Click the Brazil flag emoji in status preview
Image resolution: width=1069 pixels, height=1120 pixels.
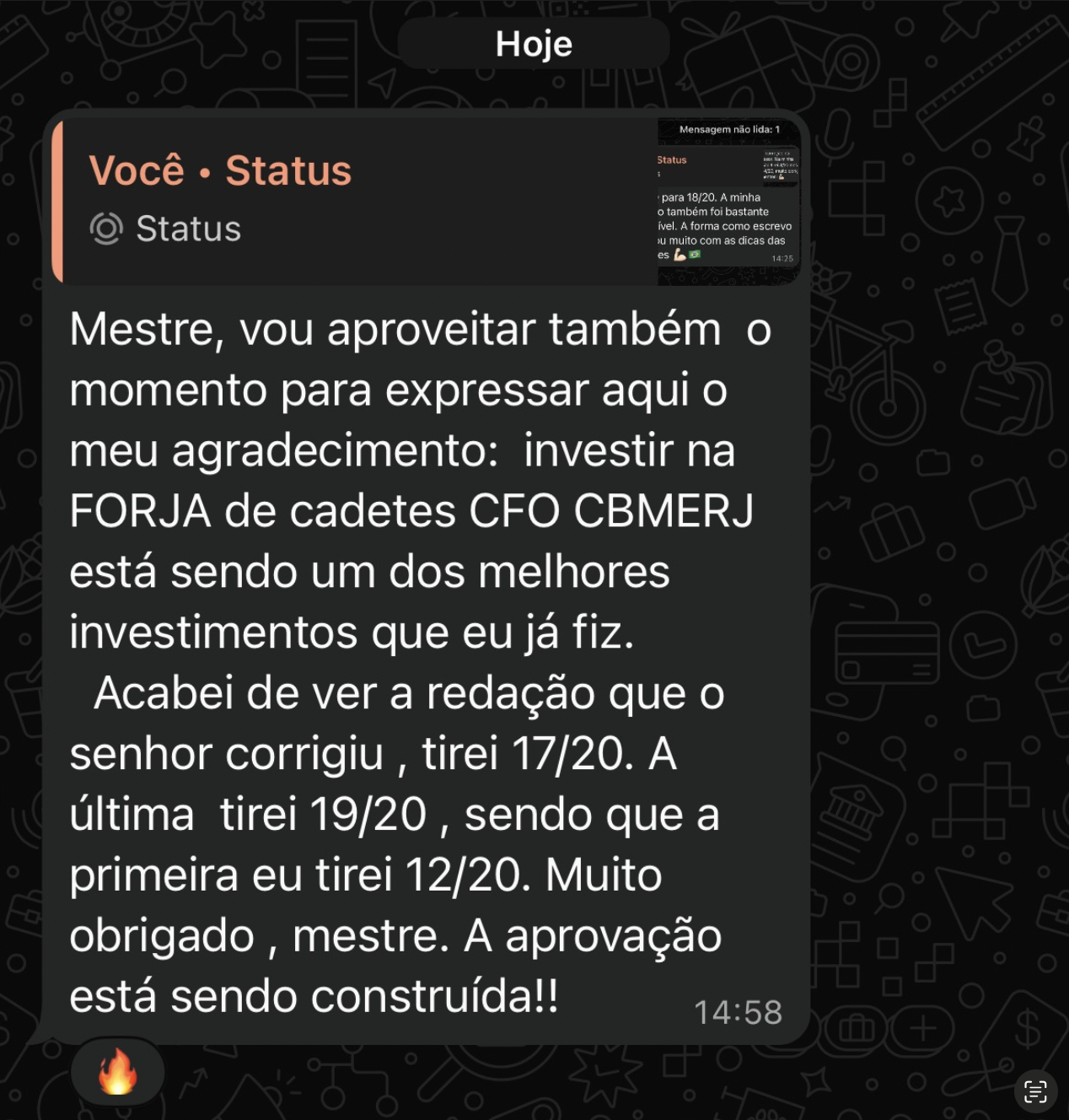coord(695,254)
